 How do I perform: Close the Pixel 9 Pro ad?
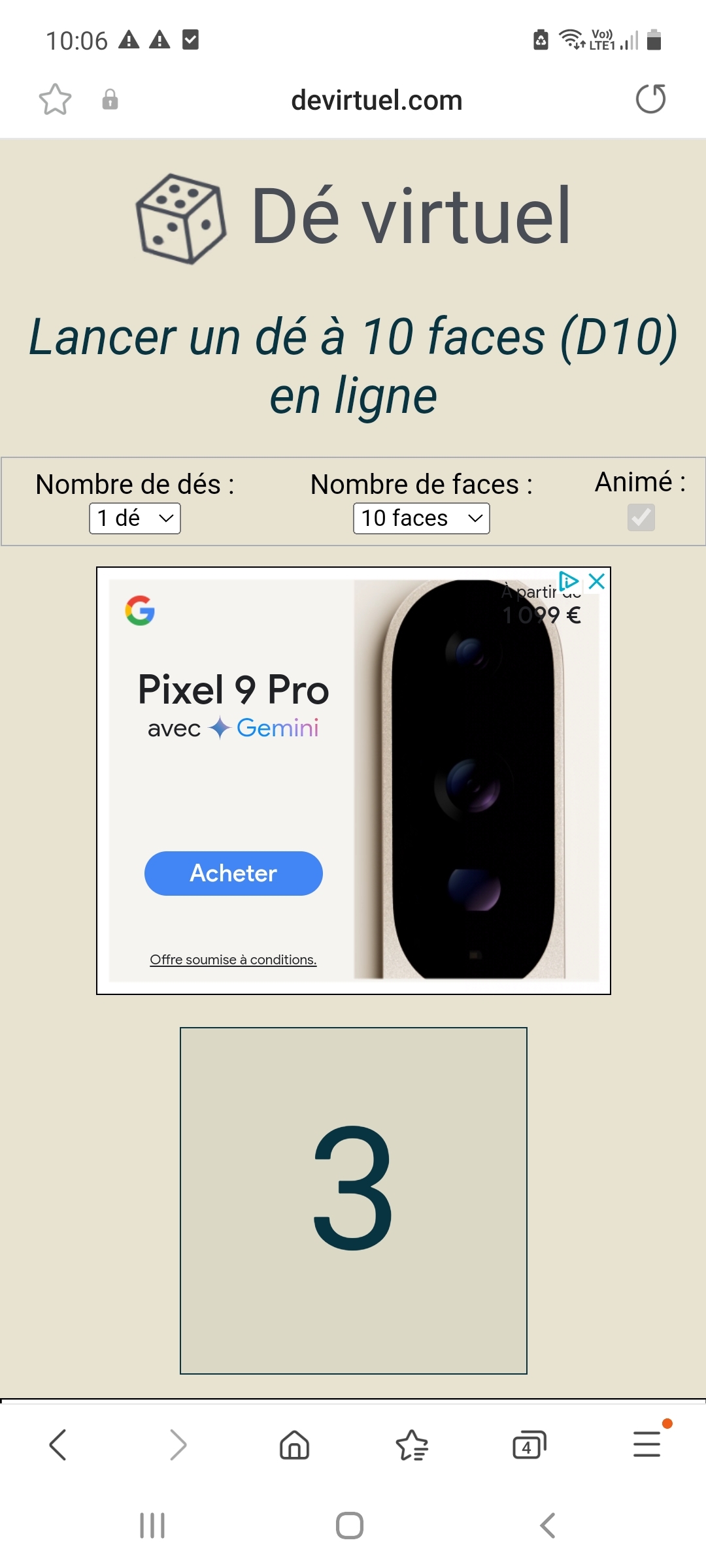click(x=597, y=581)
